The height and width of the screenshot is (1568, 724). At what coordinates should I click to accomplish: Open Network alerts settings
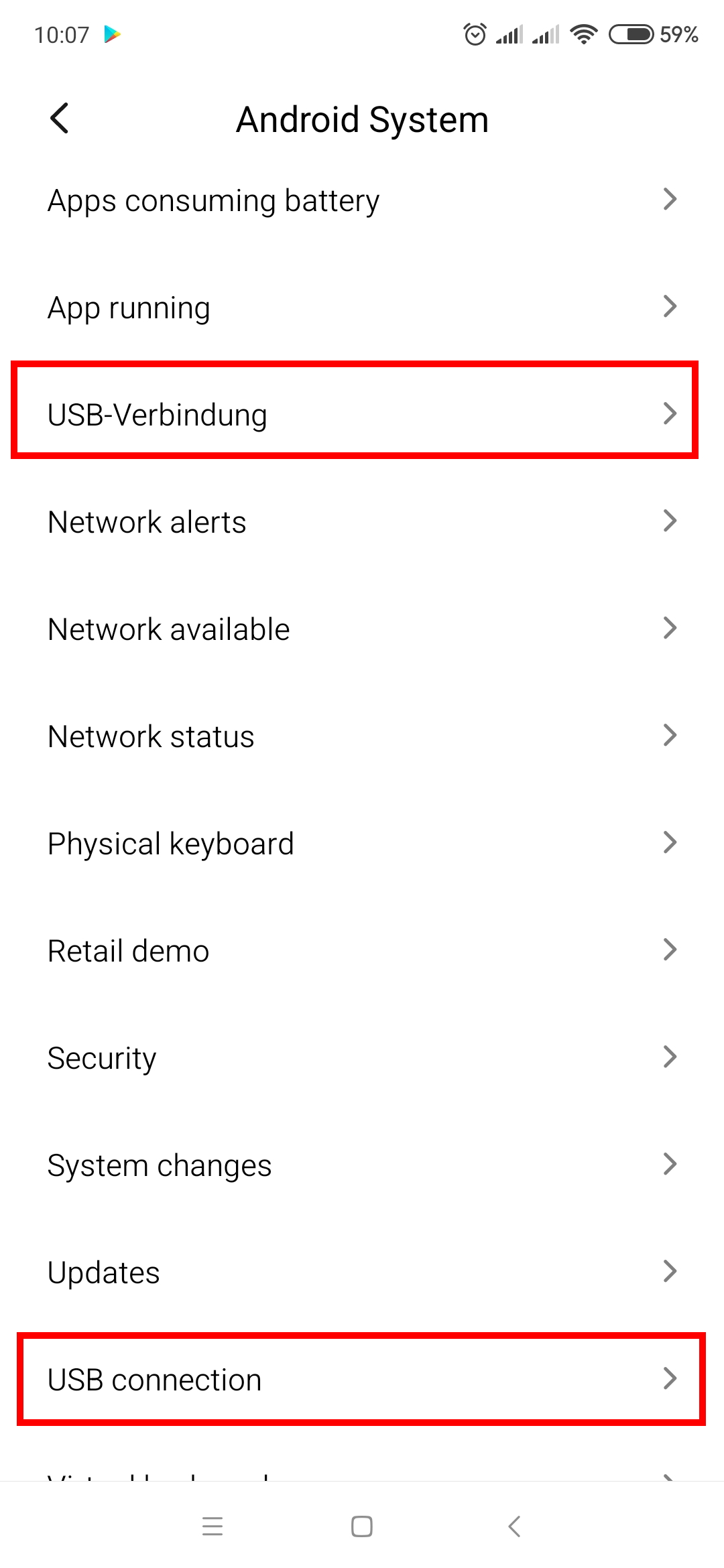(x=362, y=522)
